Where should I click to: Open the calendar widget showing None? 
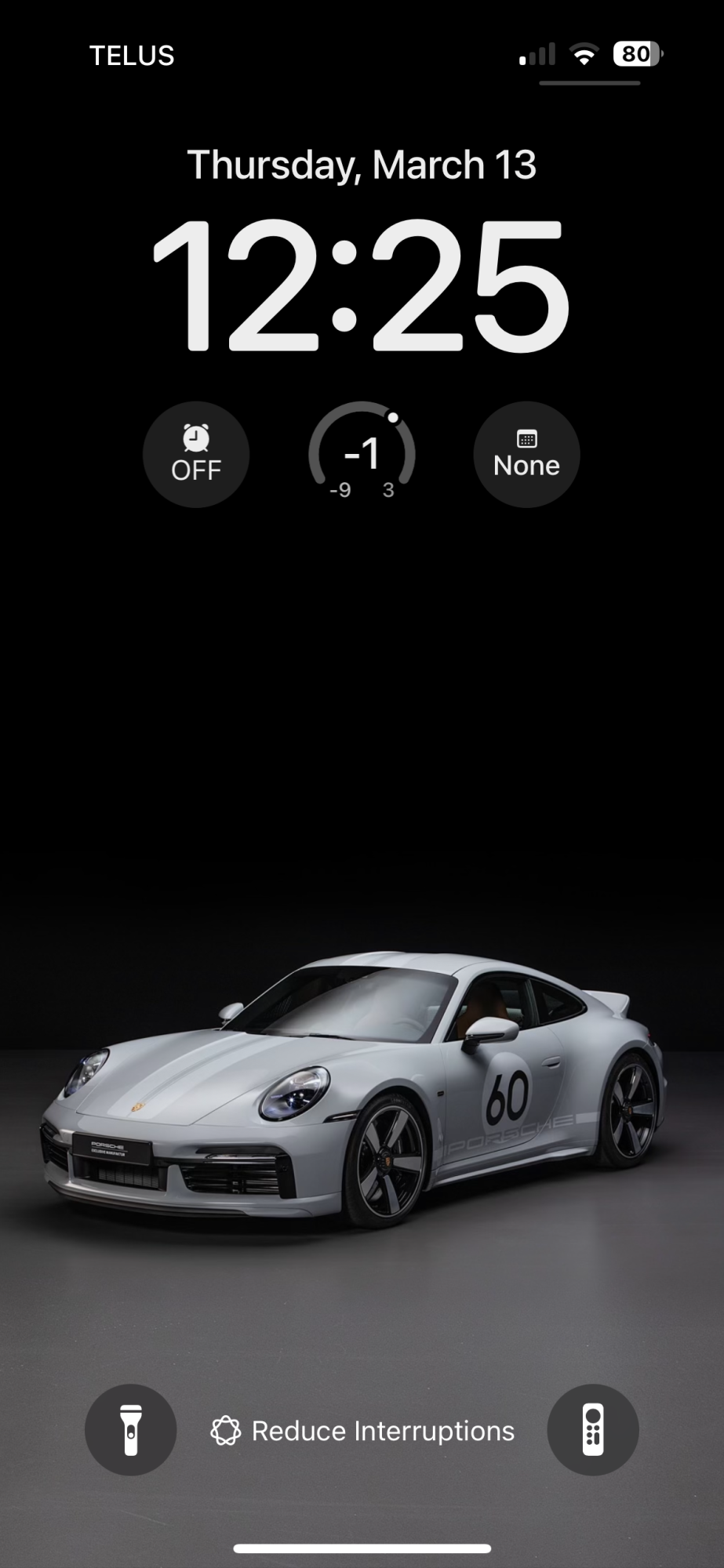[526, 455]
